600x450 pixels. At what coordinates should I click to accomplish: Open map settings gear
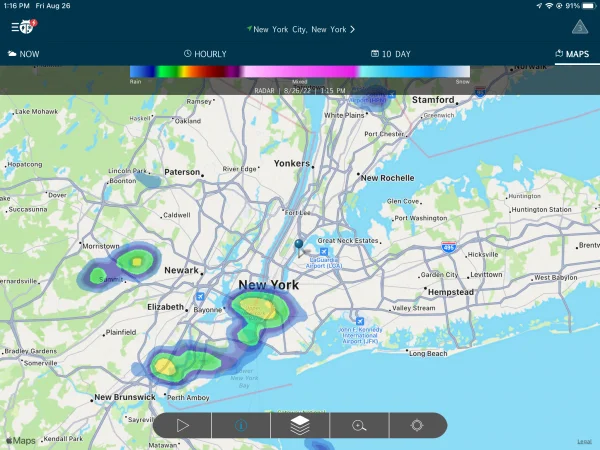417,425
